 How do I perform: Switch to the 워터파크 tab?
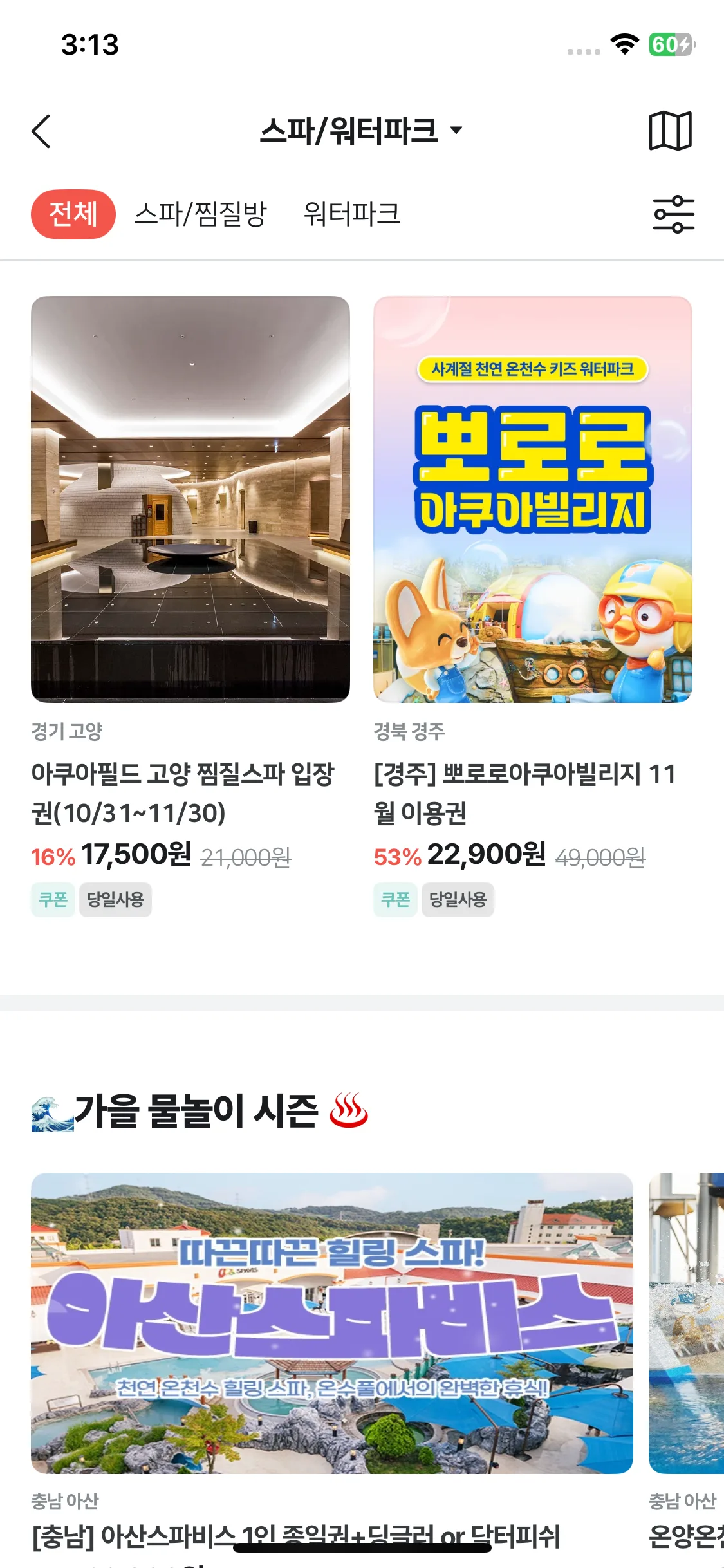(351, 214)
